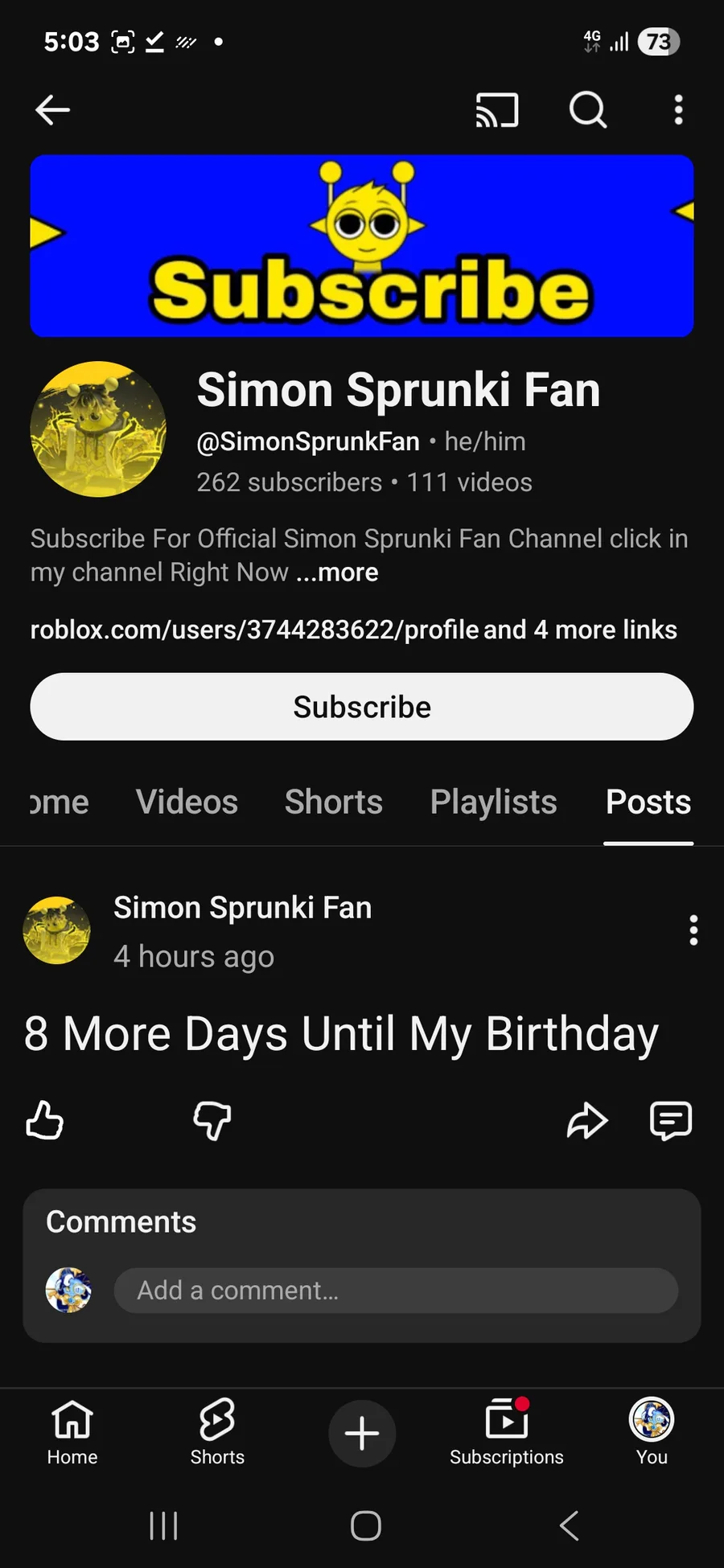The image size is (724, 1568).
Task: Switch to the Playlists tab
Action: [493, 802]
